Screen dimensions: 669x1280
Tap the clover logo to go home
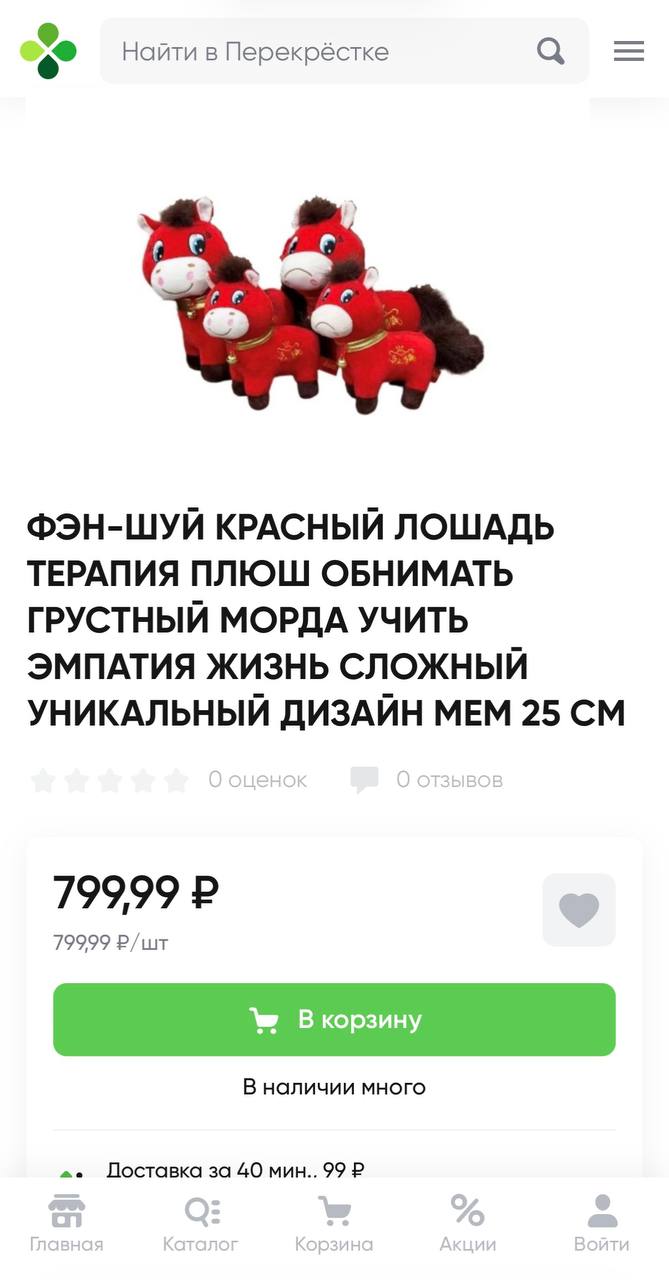click(x=48, y=51)
